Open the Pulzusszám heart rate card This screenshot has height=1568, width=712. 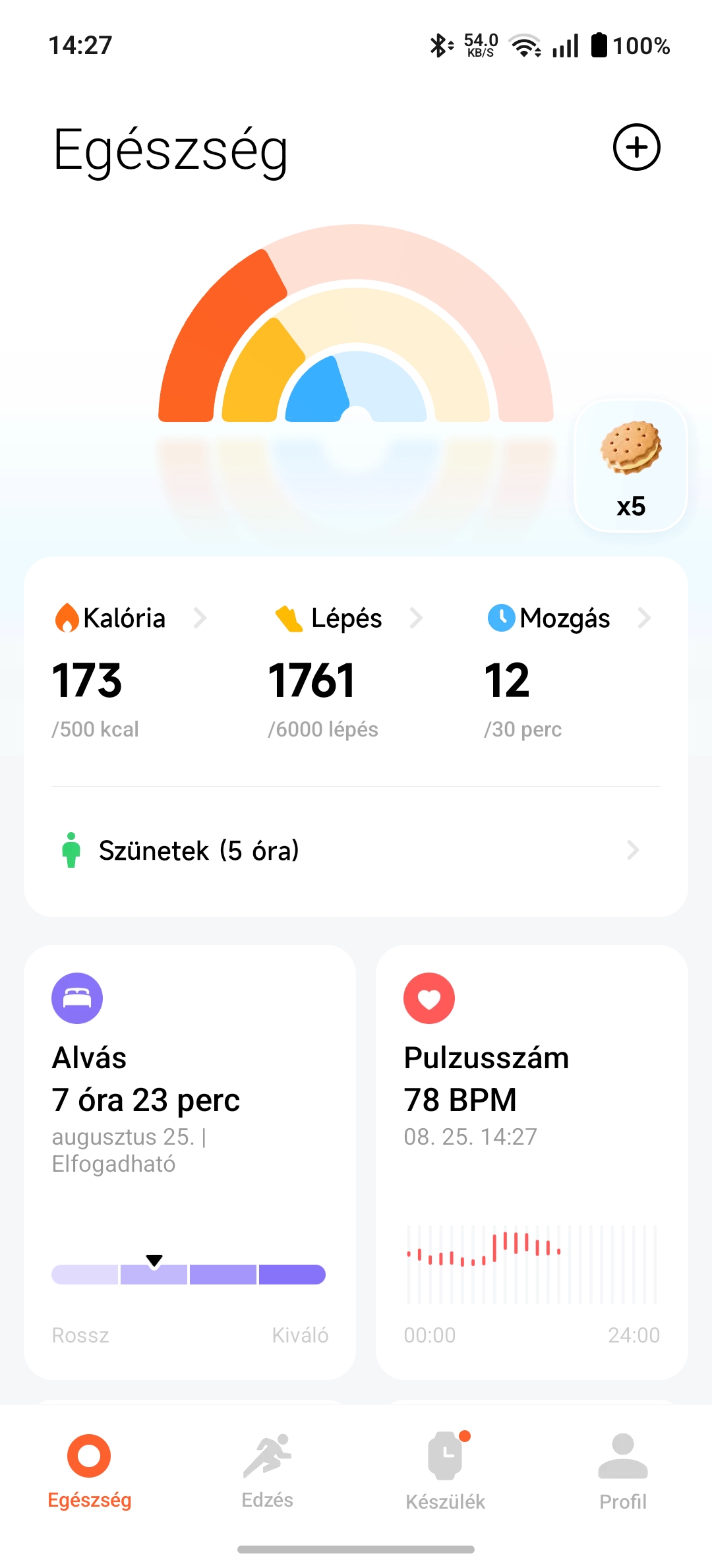tap(532, 1162)
